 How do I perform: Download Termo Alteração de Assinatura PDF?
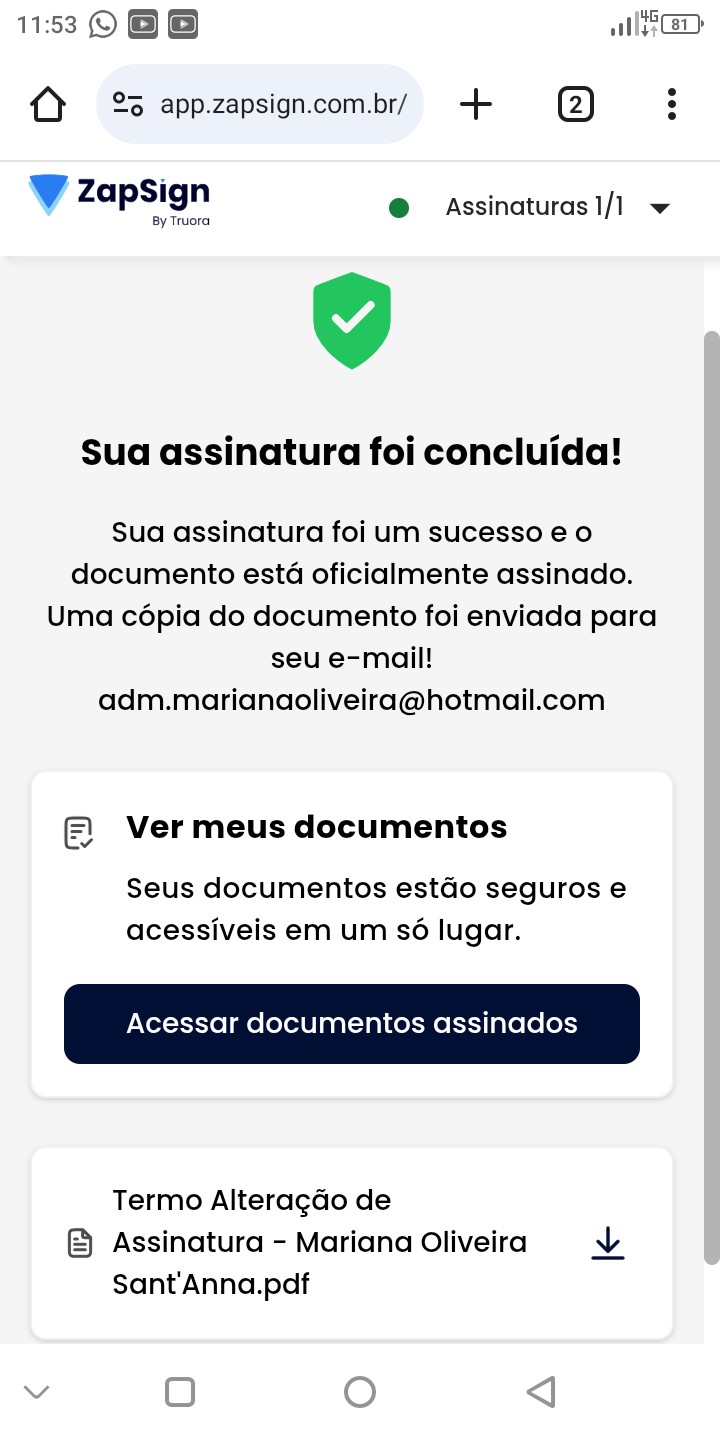(x=608, y=1242)
